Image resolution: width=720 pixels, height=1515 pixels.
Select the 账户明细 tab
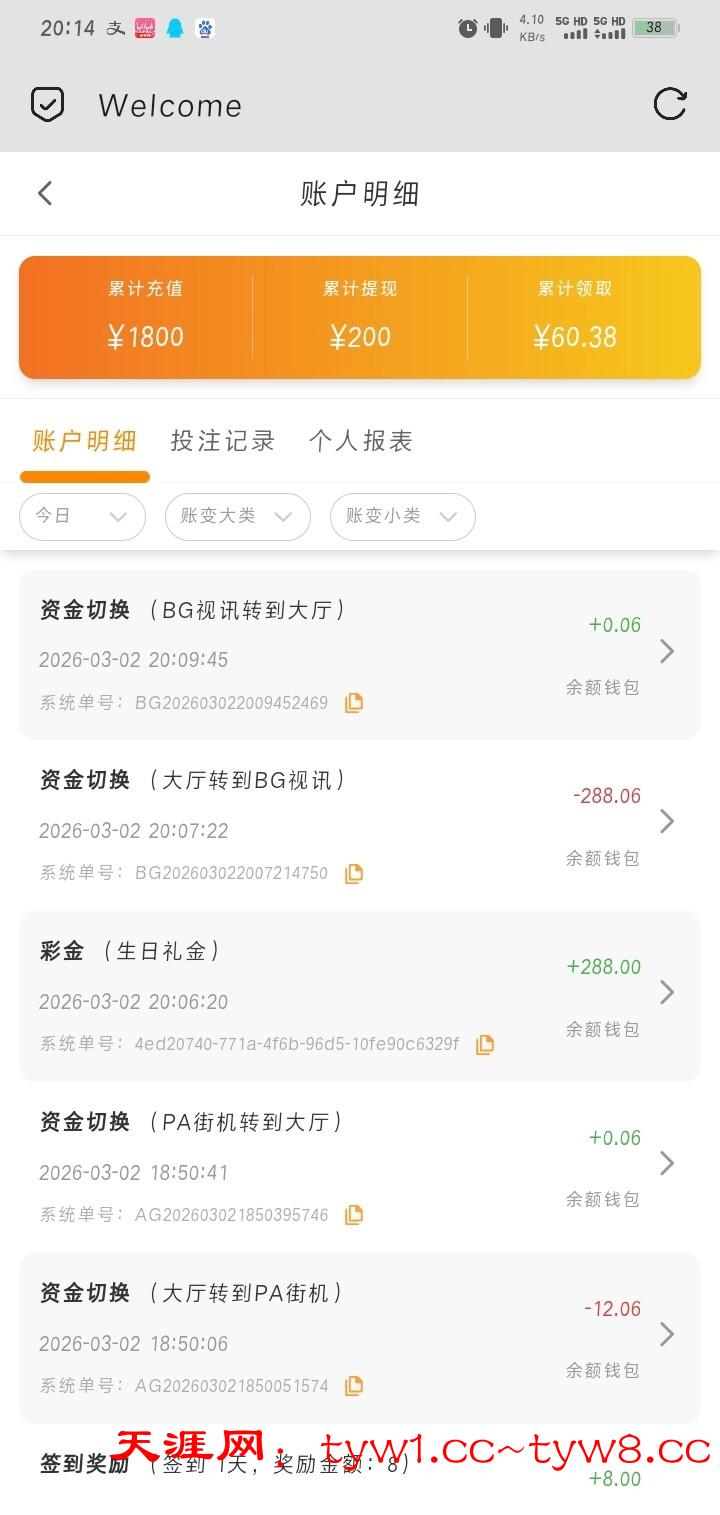click(x=84, y=441)
